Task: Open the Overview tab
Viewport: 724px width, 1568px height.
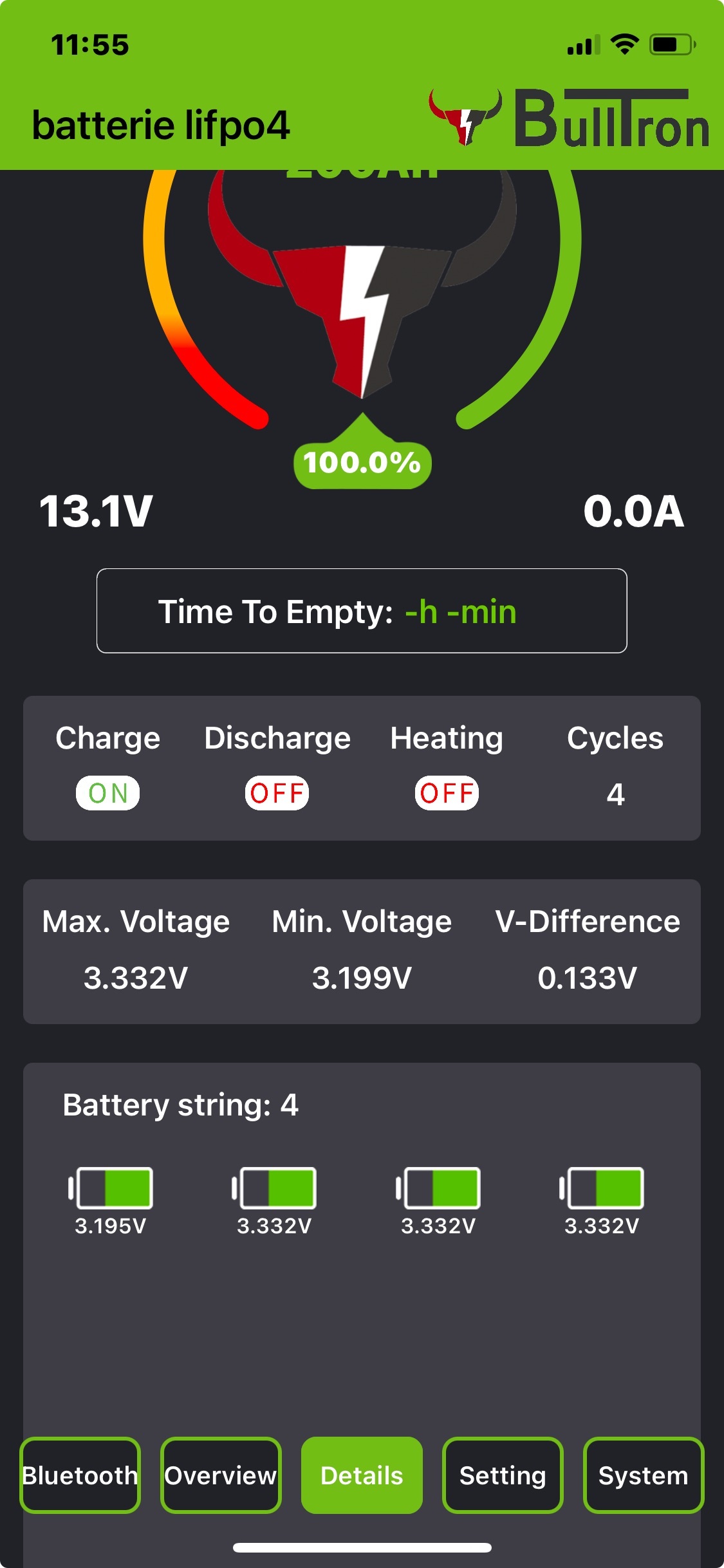Action: click(221, 1475)
